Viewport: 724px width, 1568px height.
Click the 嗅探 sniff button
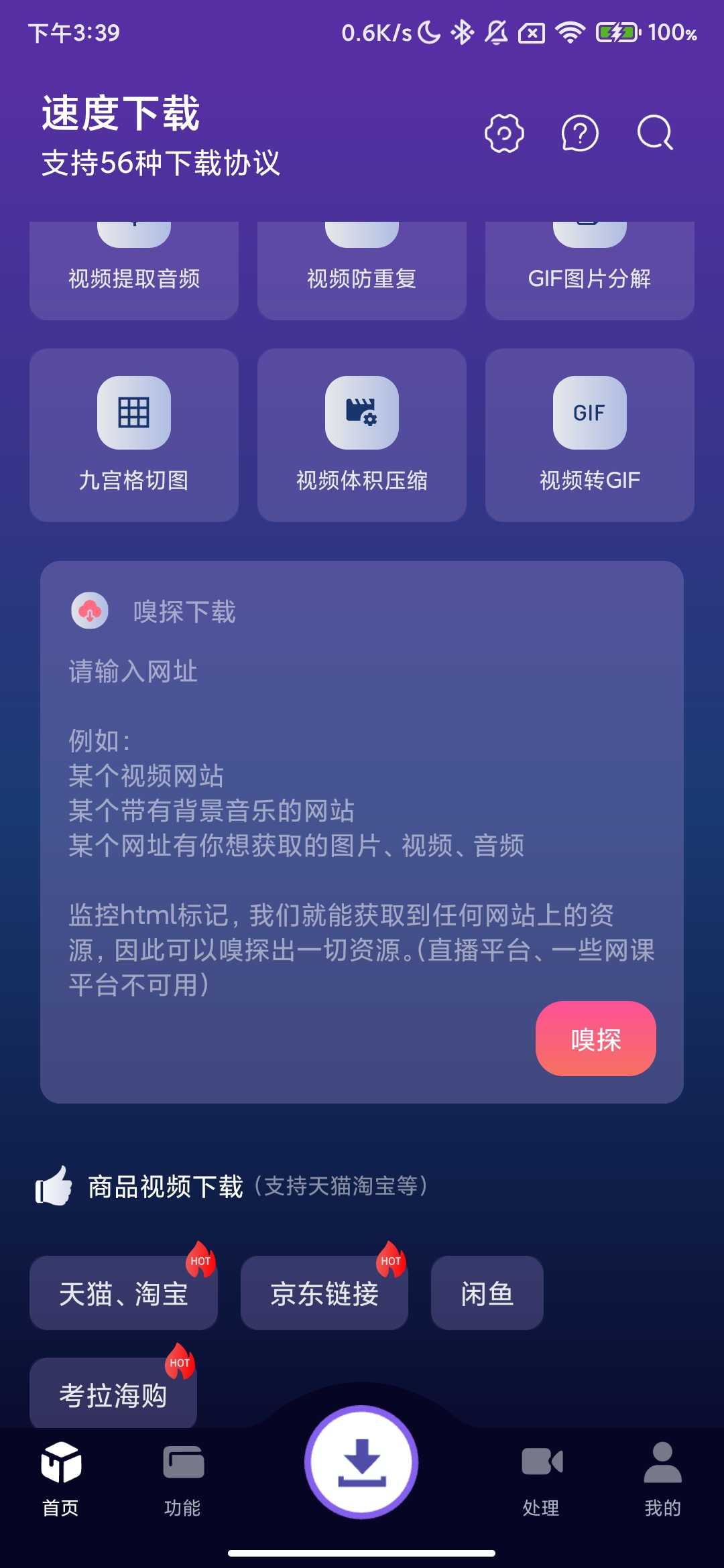595,1039
